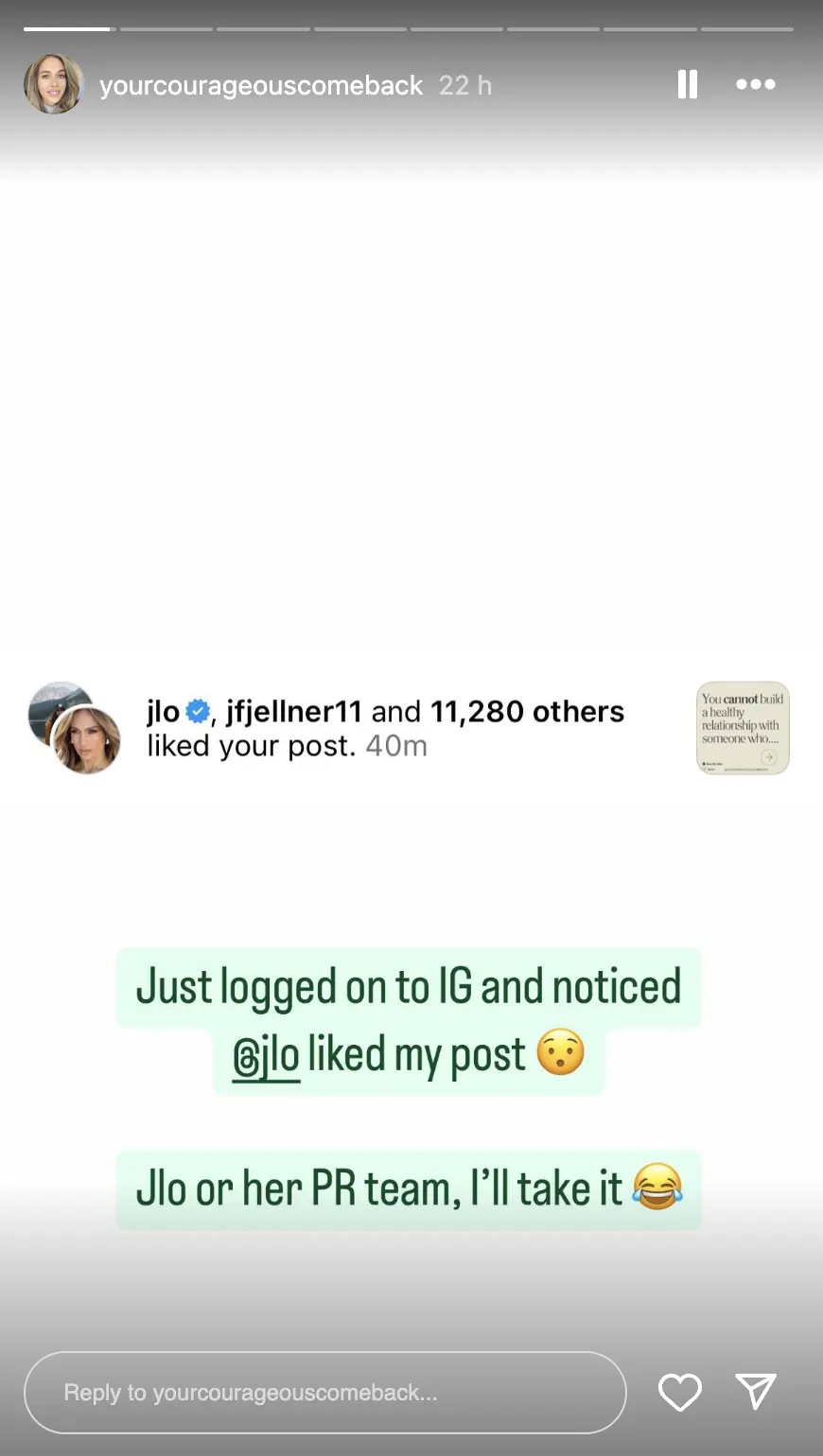Select the first story progress segment
The width and height of the screenshot is (823, 1456).
(67, 26)
